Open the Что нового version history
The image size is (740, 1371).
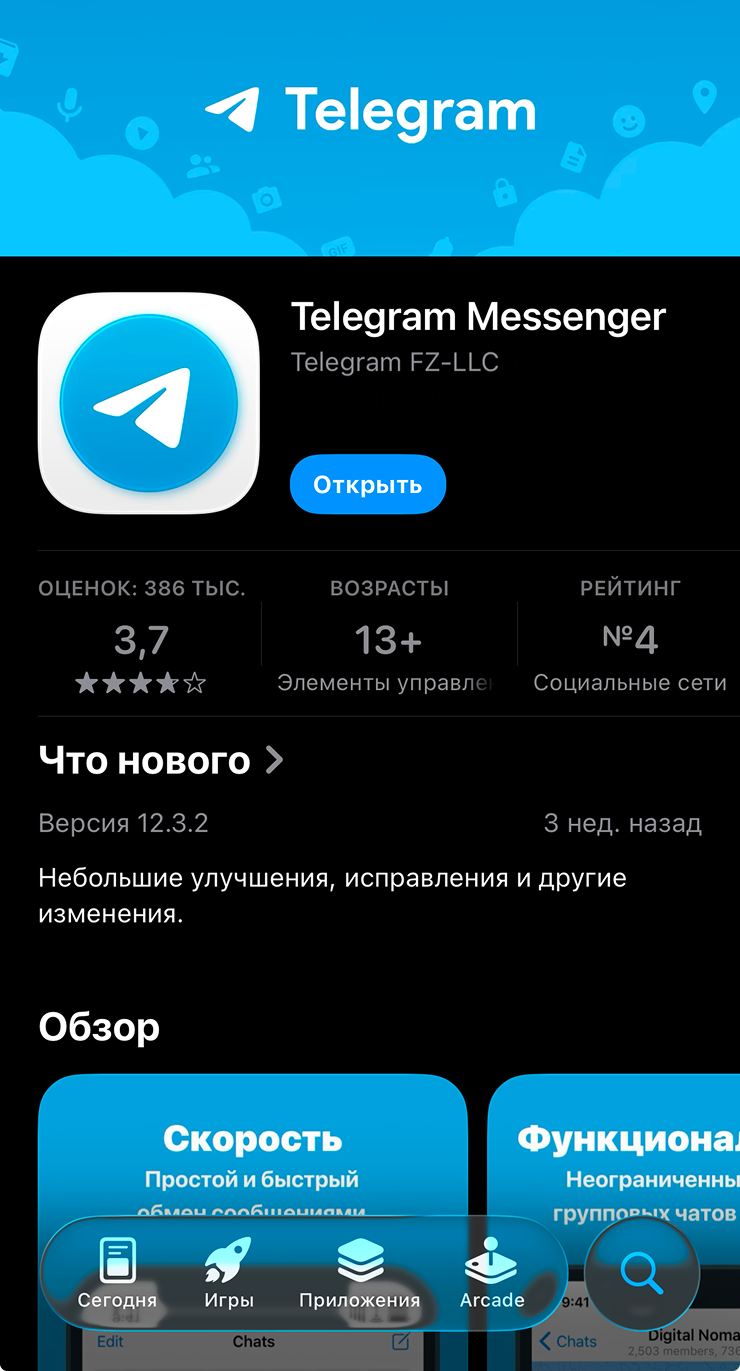[160, 761]
